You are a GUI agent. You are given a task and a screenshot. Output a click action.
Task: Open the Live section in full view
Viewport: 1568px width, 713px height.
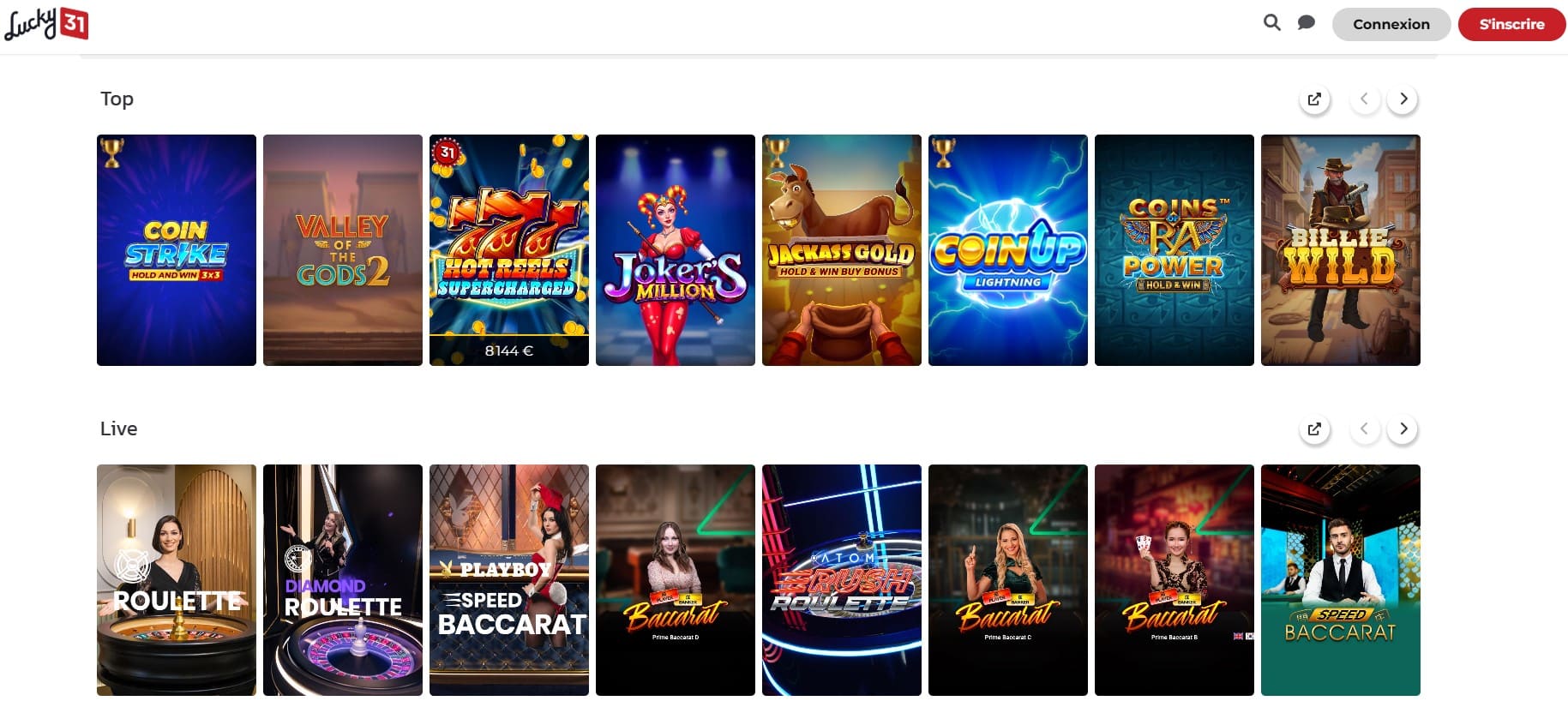pos(1314,429)
